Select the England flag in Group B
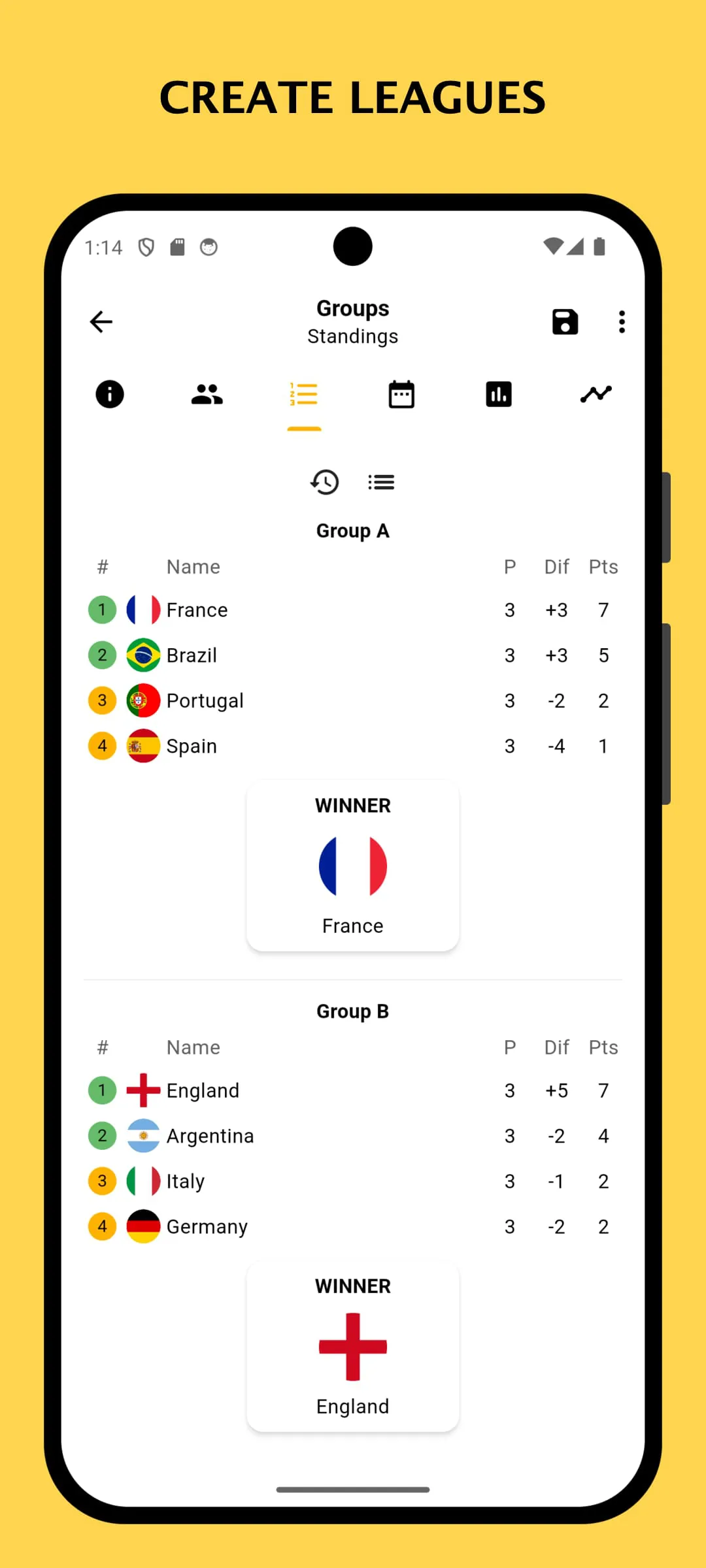Screen dimensions: 706x1568 (x=143, y=1090)
